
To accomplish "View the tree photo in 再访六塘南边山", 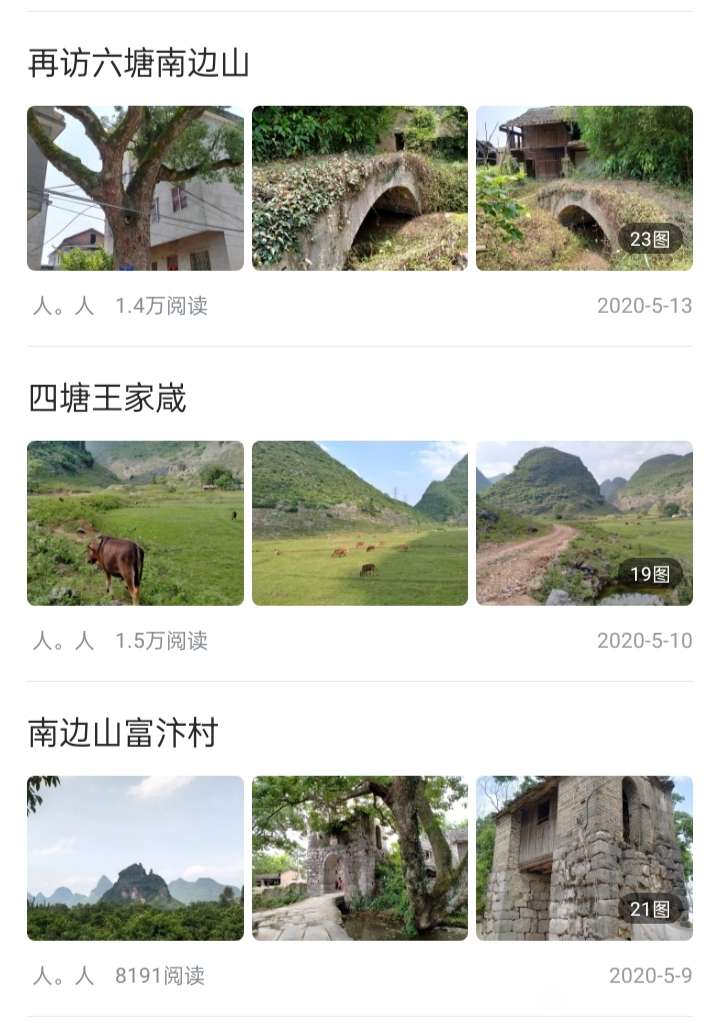I will click(x=135, y=188).
